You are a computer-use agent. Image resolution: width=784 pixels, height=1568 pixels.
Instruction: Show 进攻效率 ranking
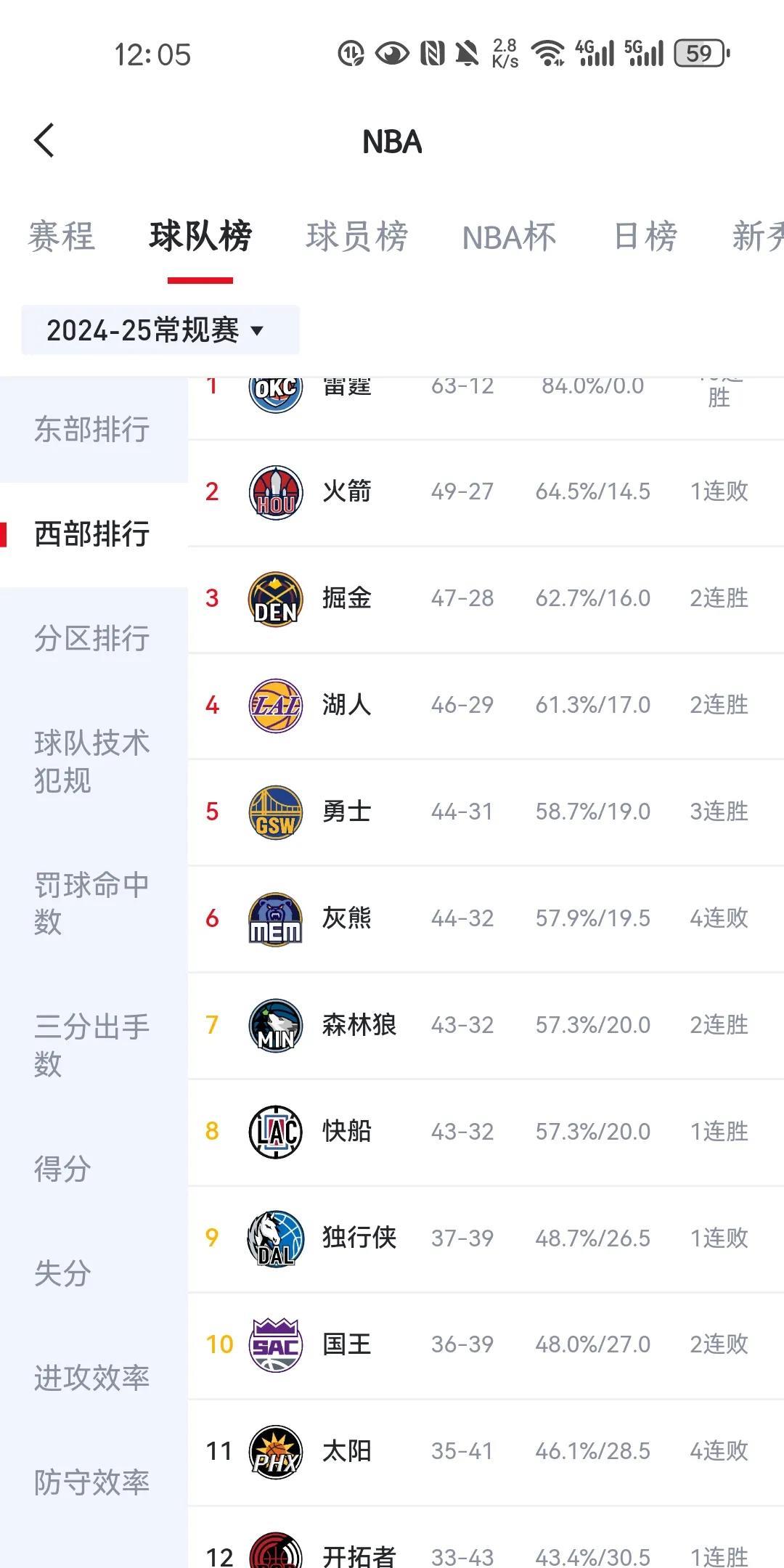tap(94, 1377)
